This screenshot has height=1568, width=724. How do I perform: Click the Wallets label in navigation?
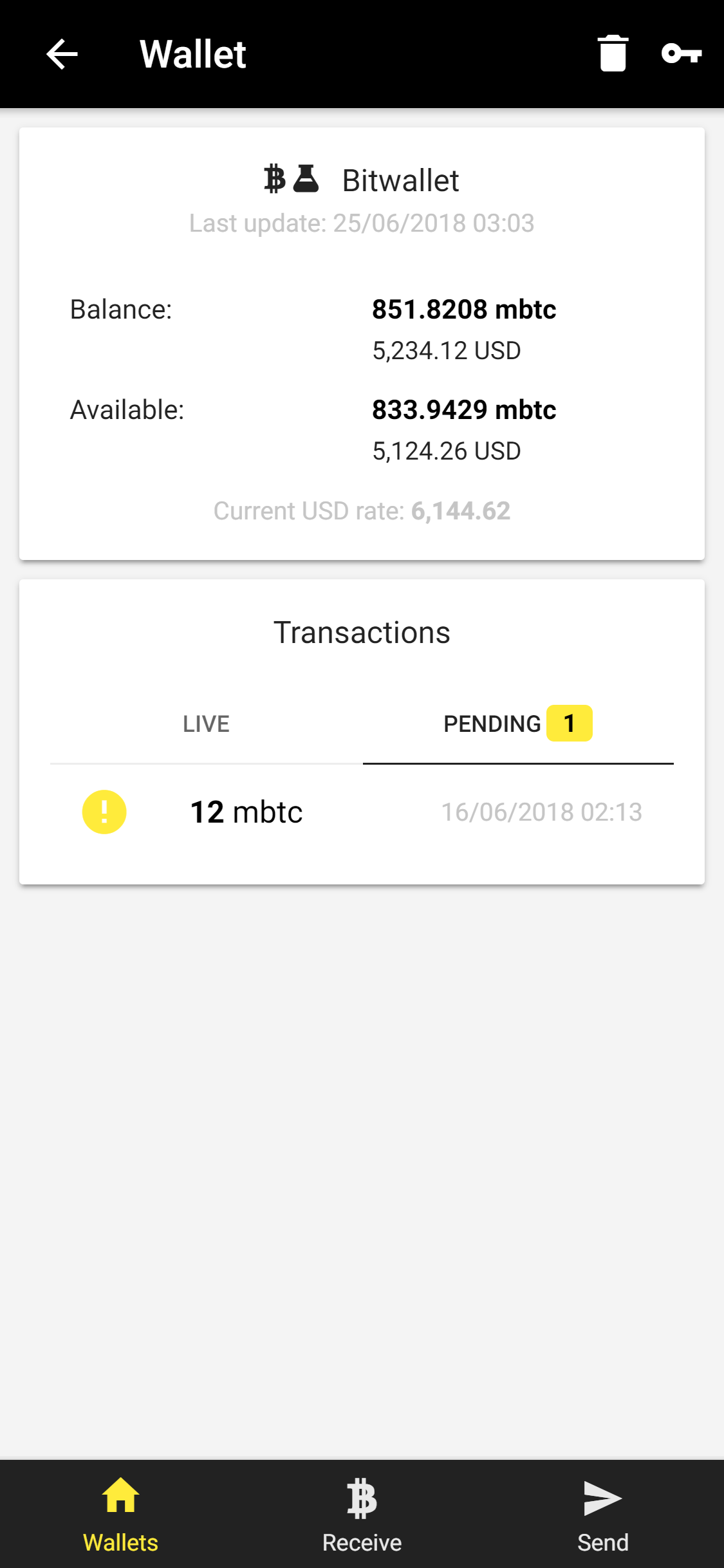(120, 1542)
